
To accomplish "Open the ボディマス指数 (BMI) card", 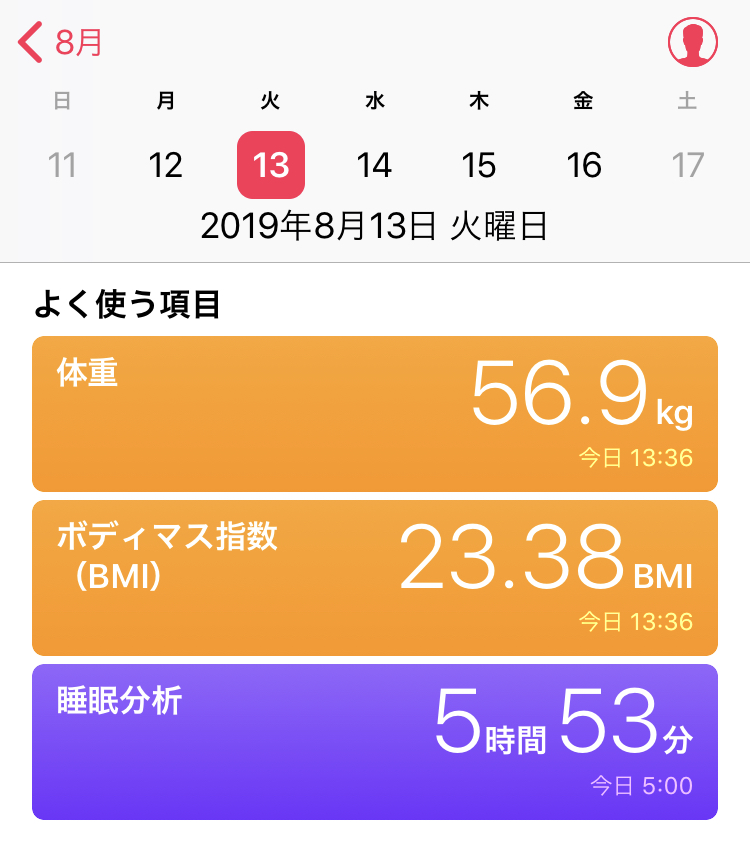I will point(375,578).
